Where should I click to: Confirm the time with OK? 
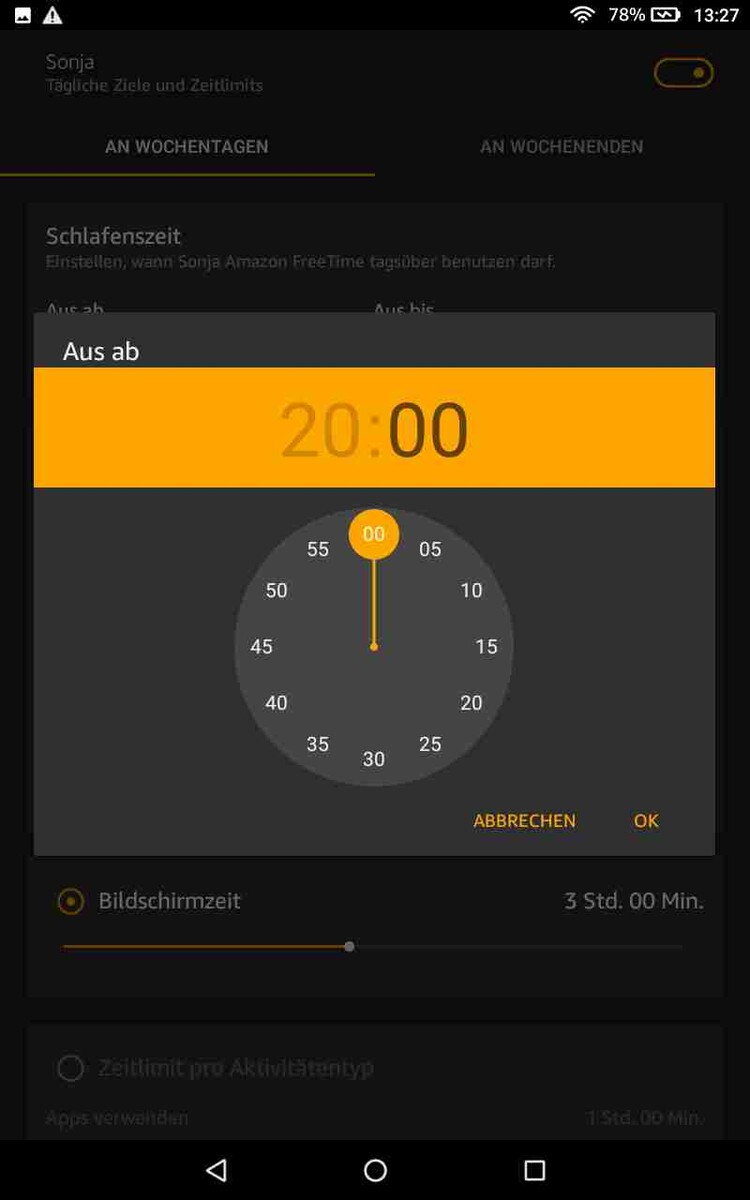click(x=646, y=821)
